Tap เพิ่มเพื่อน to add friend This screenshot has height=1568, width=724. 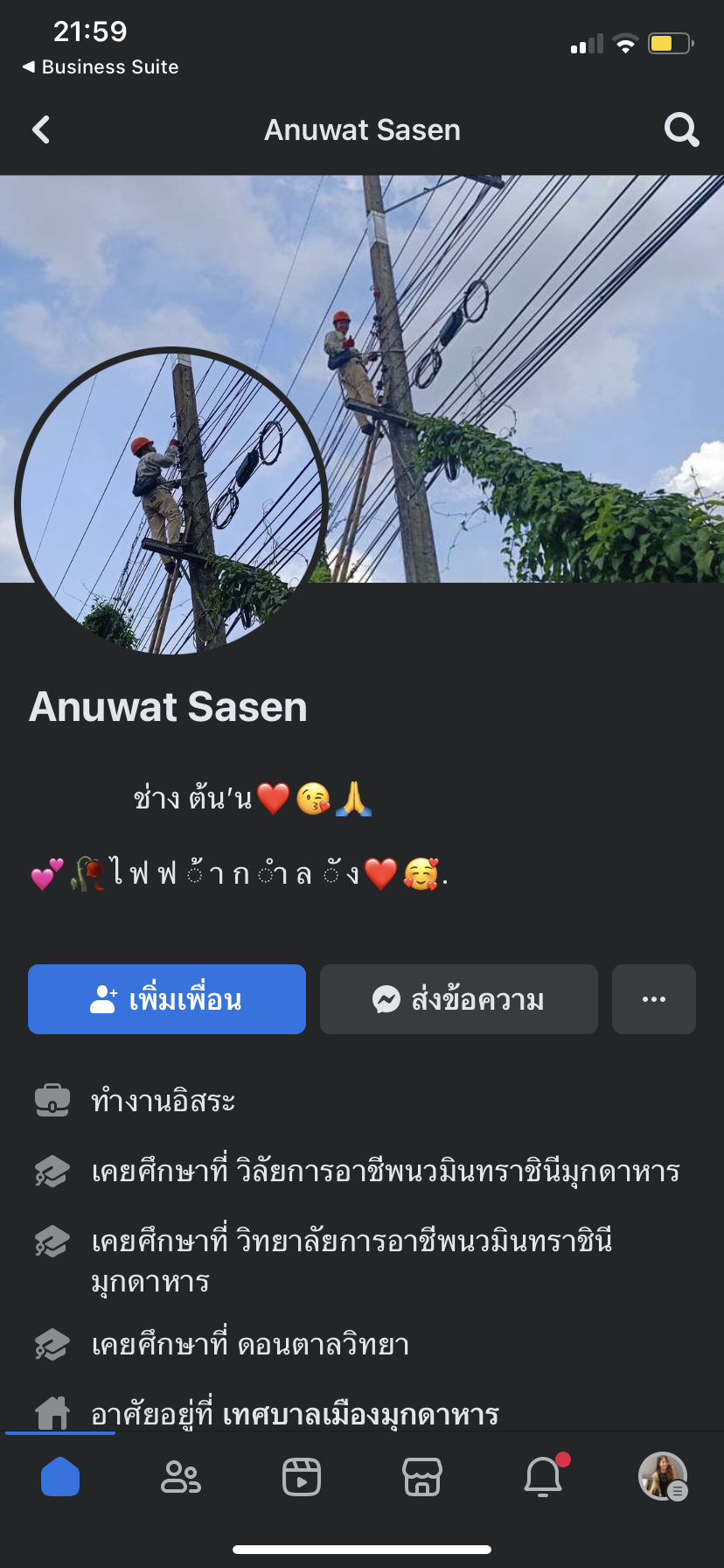coord(167,999)
